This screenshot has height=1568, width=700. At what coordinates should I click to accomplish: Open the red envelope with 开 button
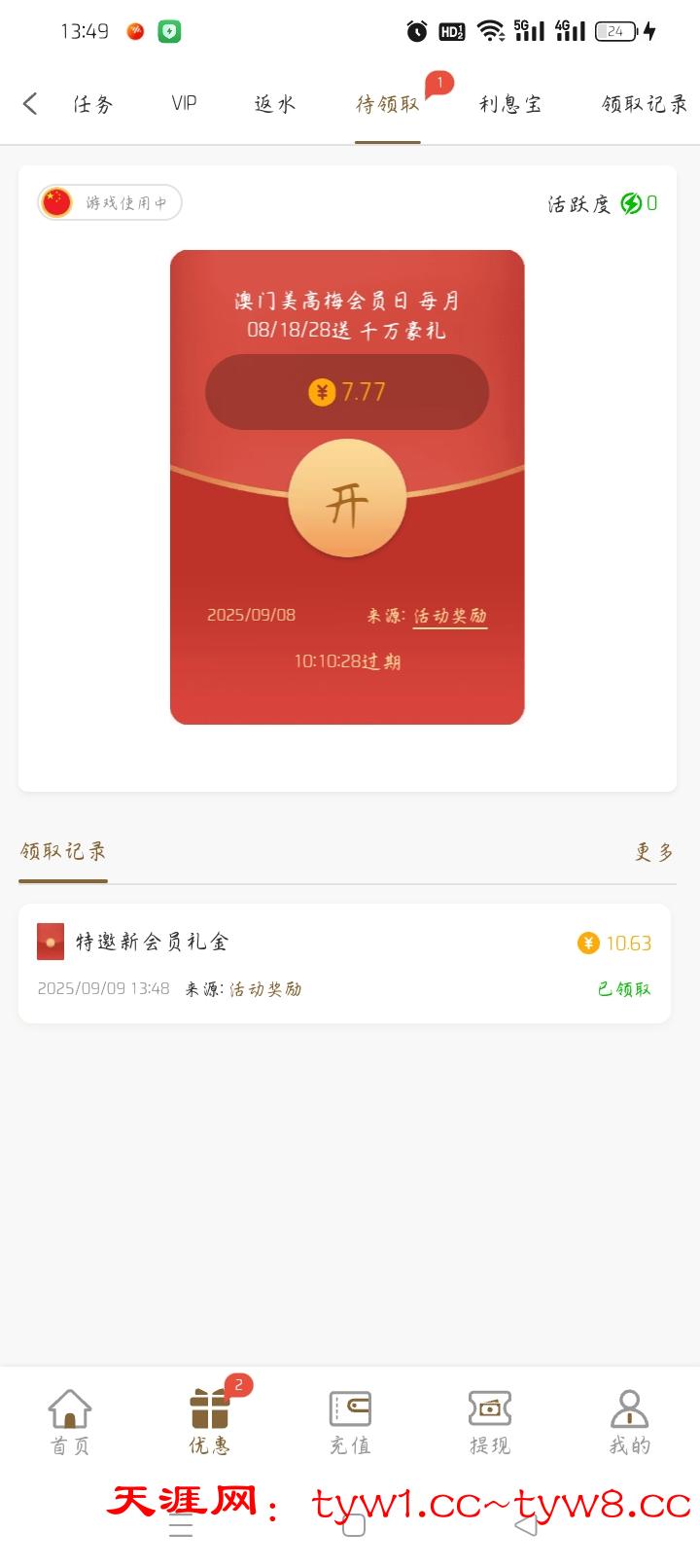tap(347, 498)
